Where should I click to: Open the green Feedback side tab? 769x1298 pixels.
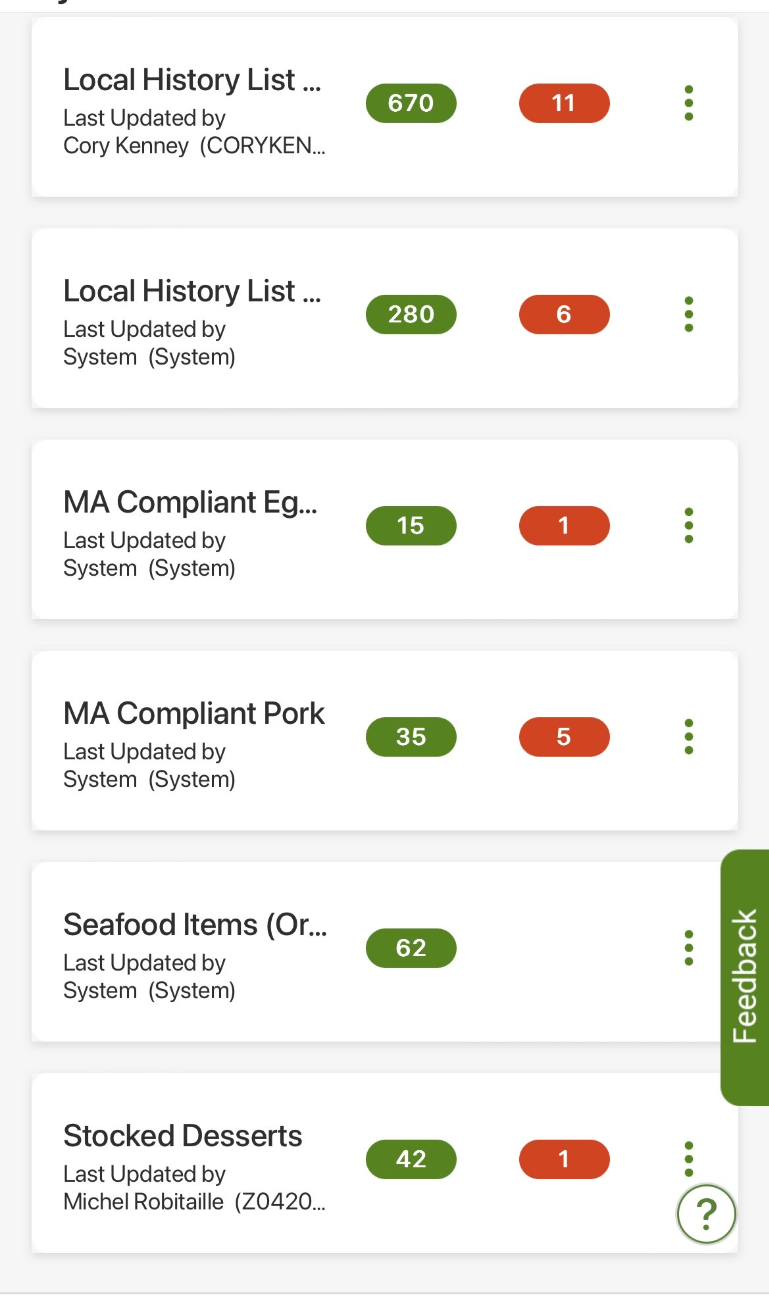[745, 977]
